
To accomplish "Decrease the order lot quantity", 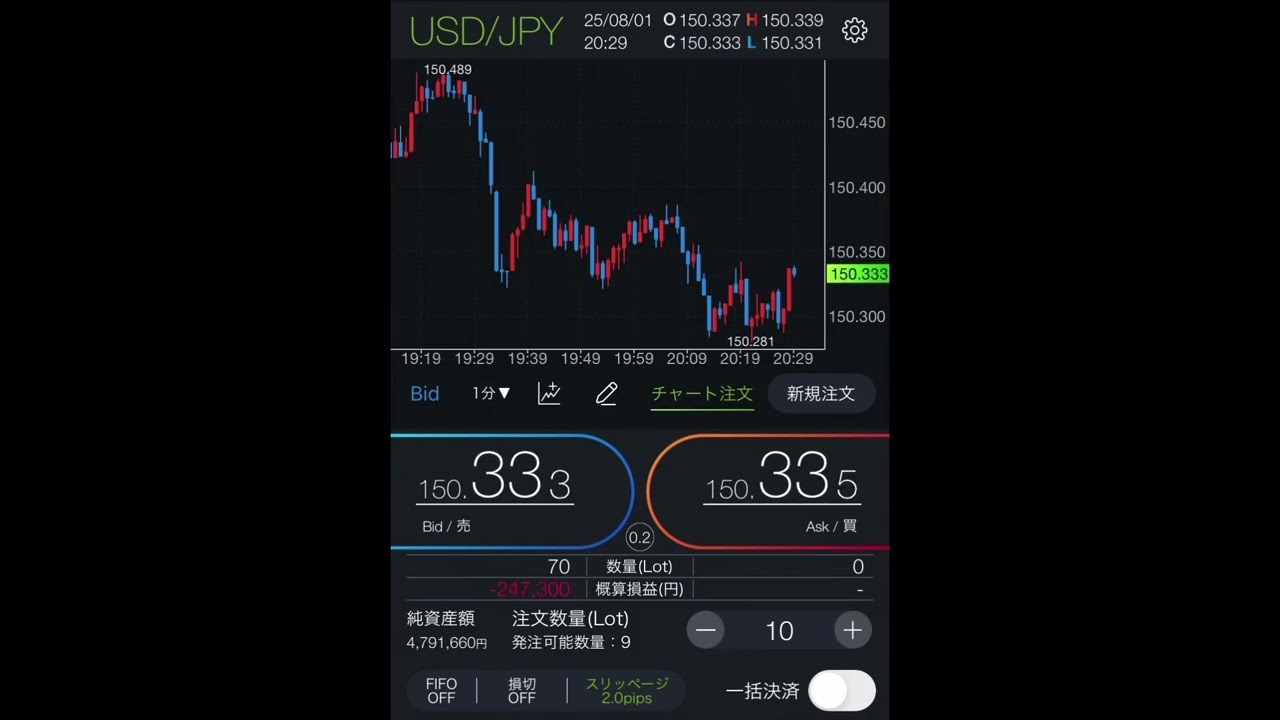I will pyautogui.click(x=706, y=630).
